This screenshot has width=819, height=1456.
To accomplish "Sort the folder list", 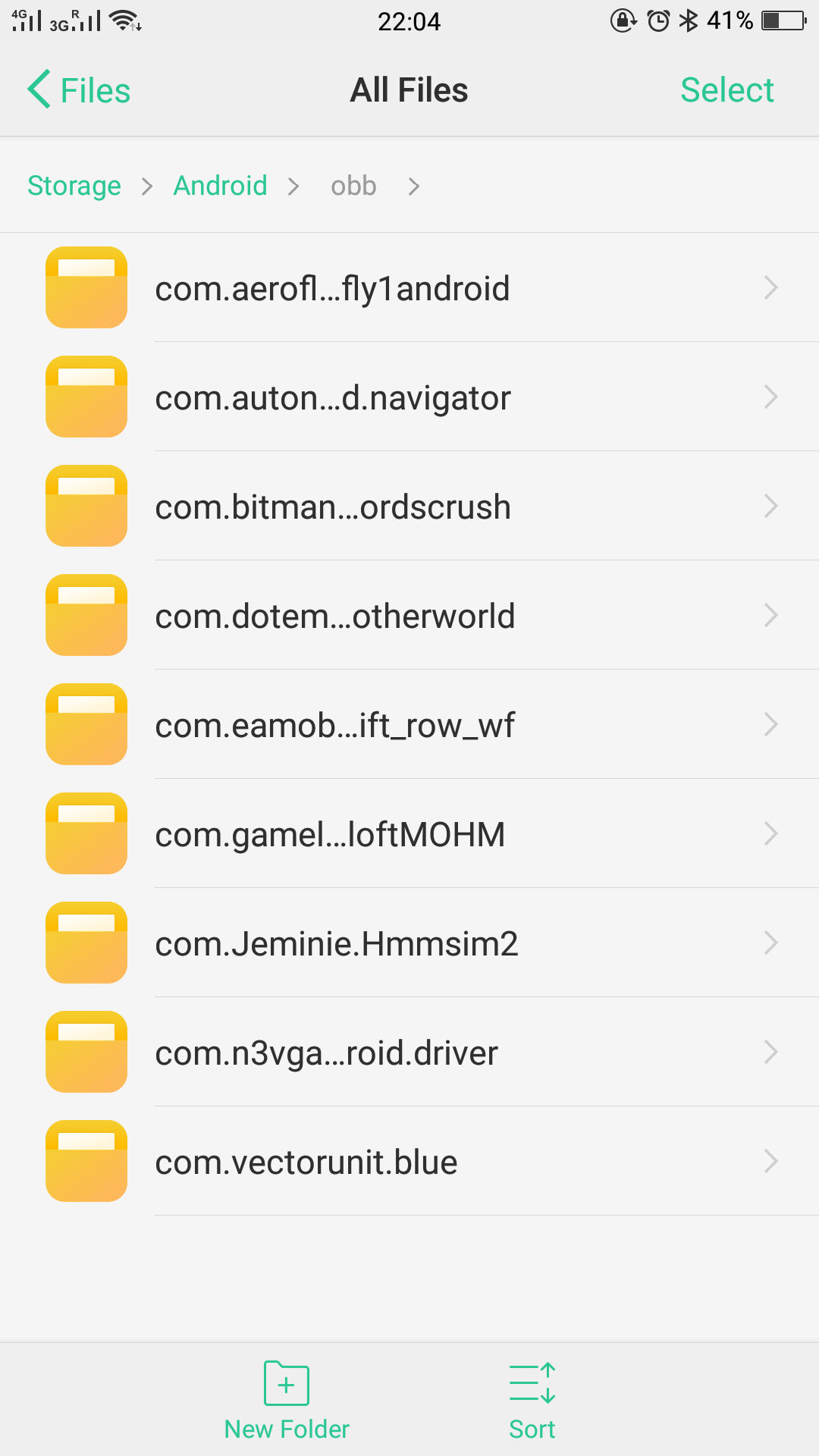I will 532,1400.
